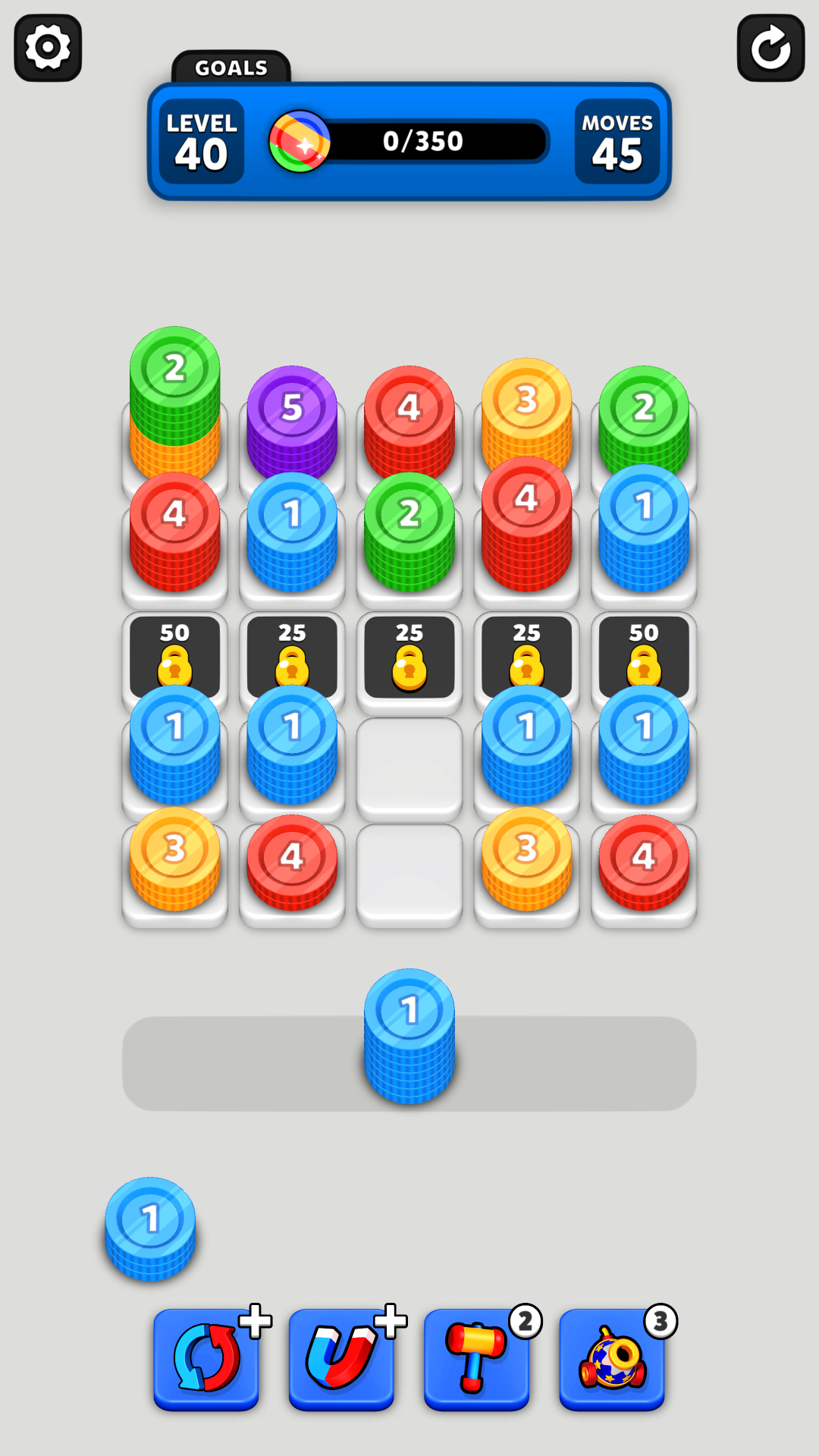Activate the magnet booster

341,1358
